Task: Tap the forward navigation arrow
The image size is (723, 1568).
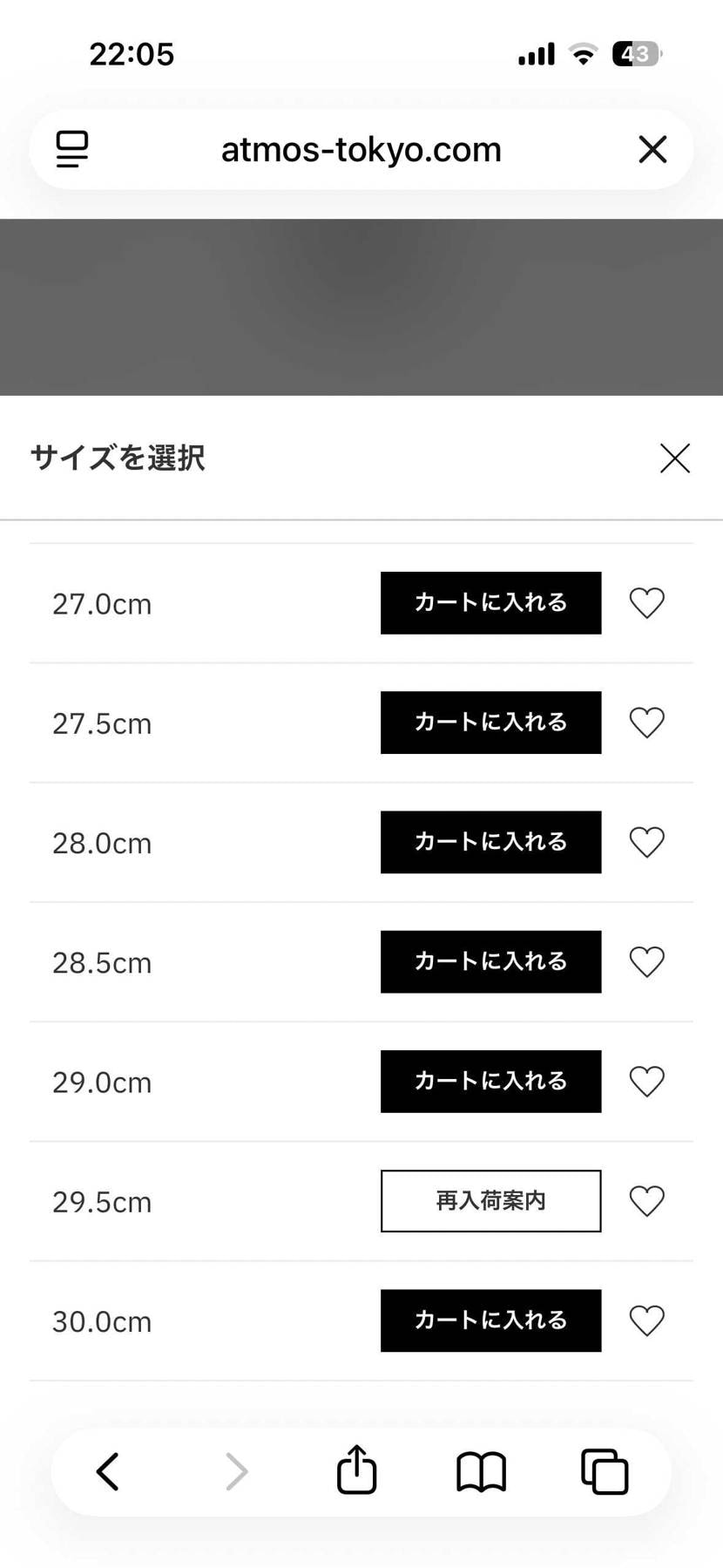Action: point(235,1471)
